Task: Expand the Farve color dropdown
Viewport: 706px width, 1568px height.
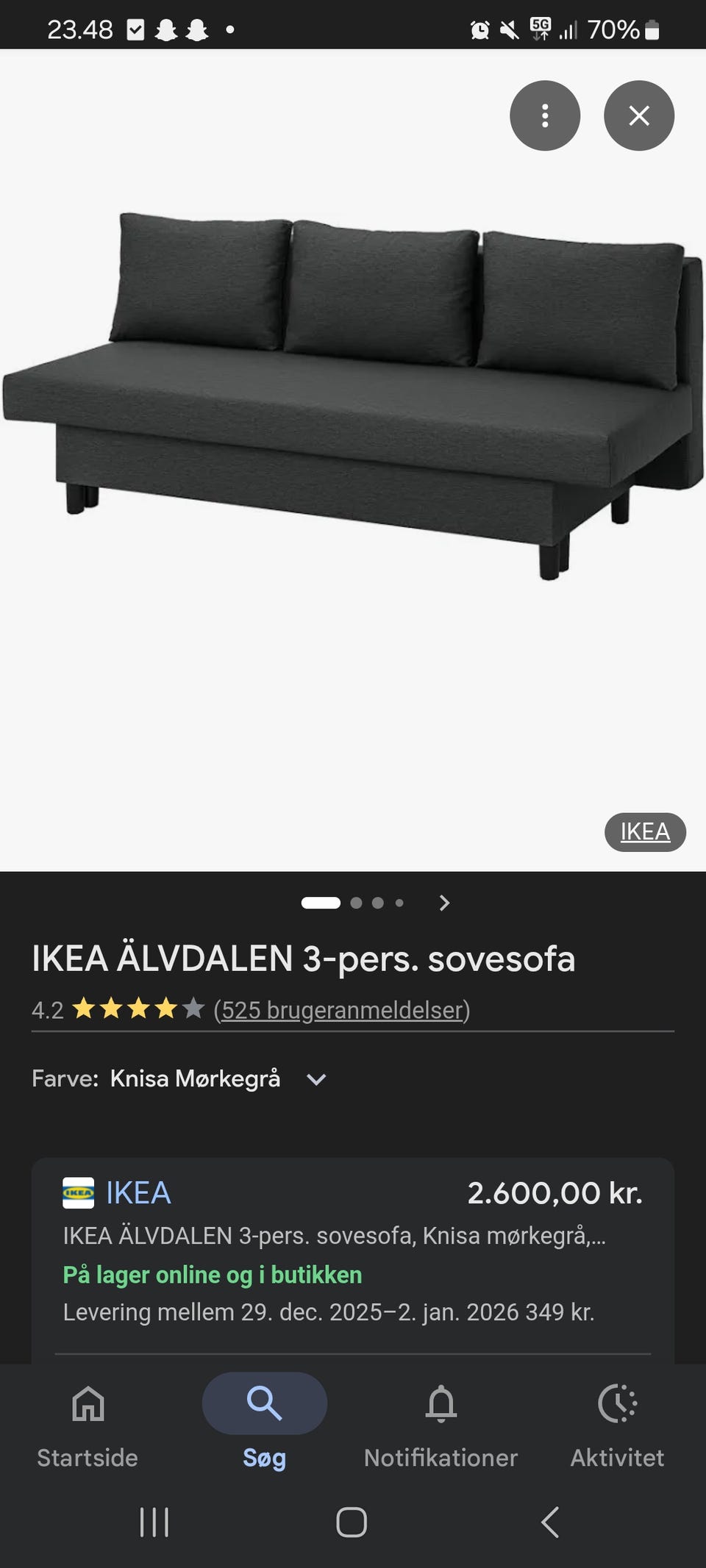Action: 316,1079
